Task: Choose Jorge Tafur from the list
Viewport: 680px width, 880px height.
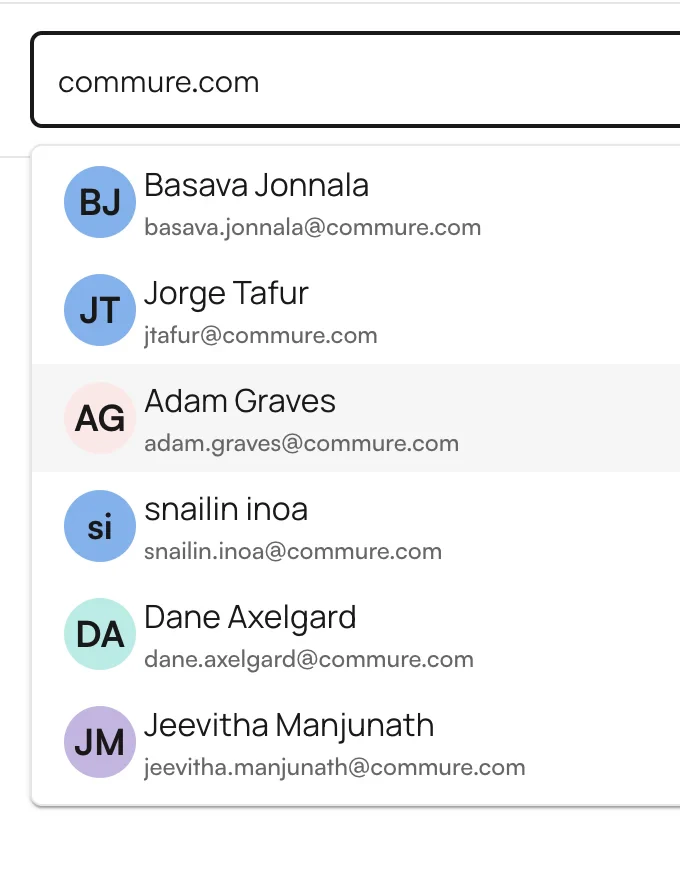Action: coord(260,311)
